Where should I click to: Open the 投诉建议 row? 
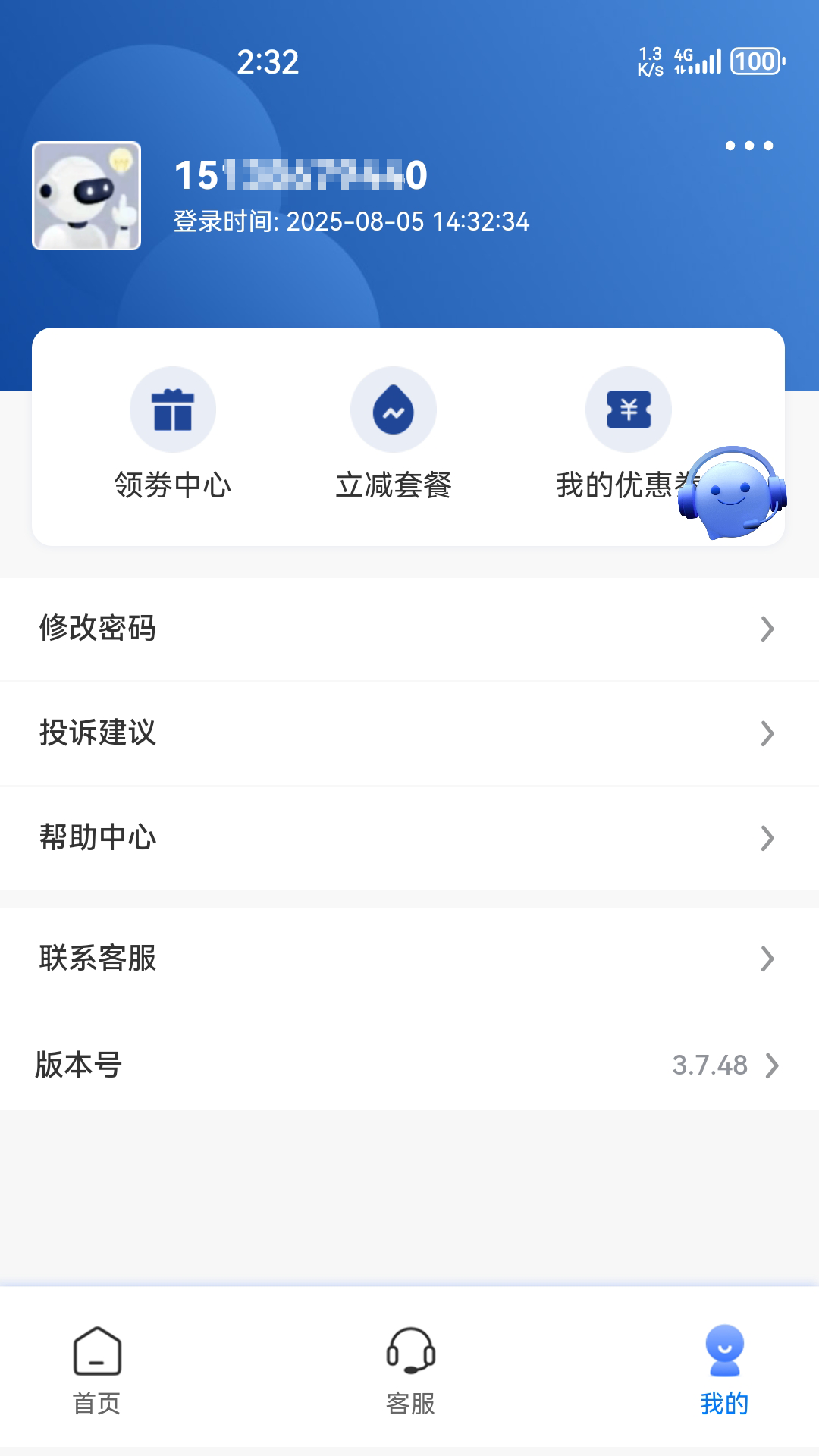pyautogui.click(x=409, y=733)
